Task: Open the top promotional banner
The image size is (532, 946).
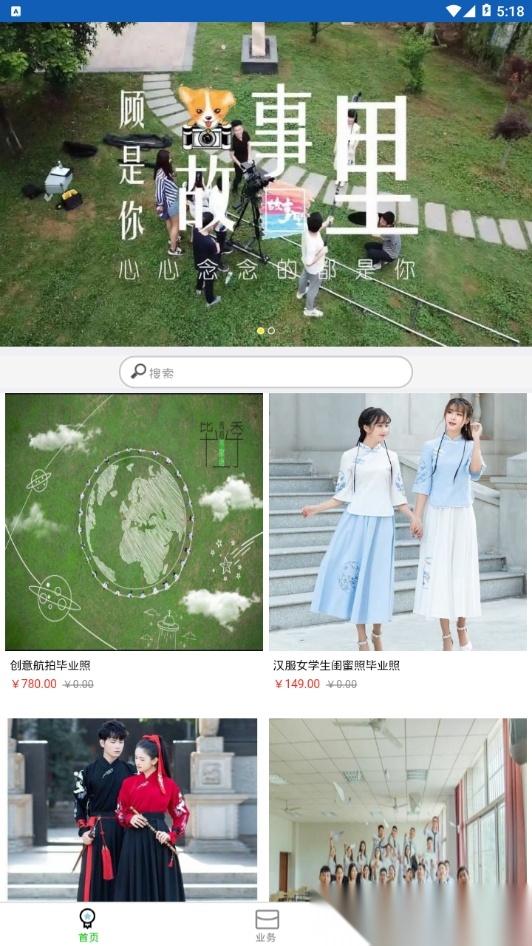Action: click(266, 184)
